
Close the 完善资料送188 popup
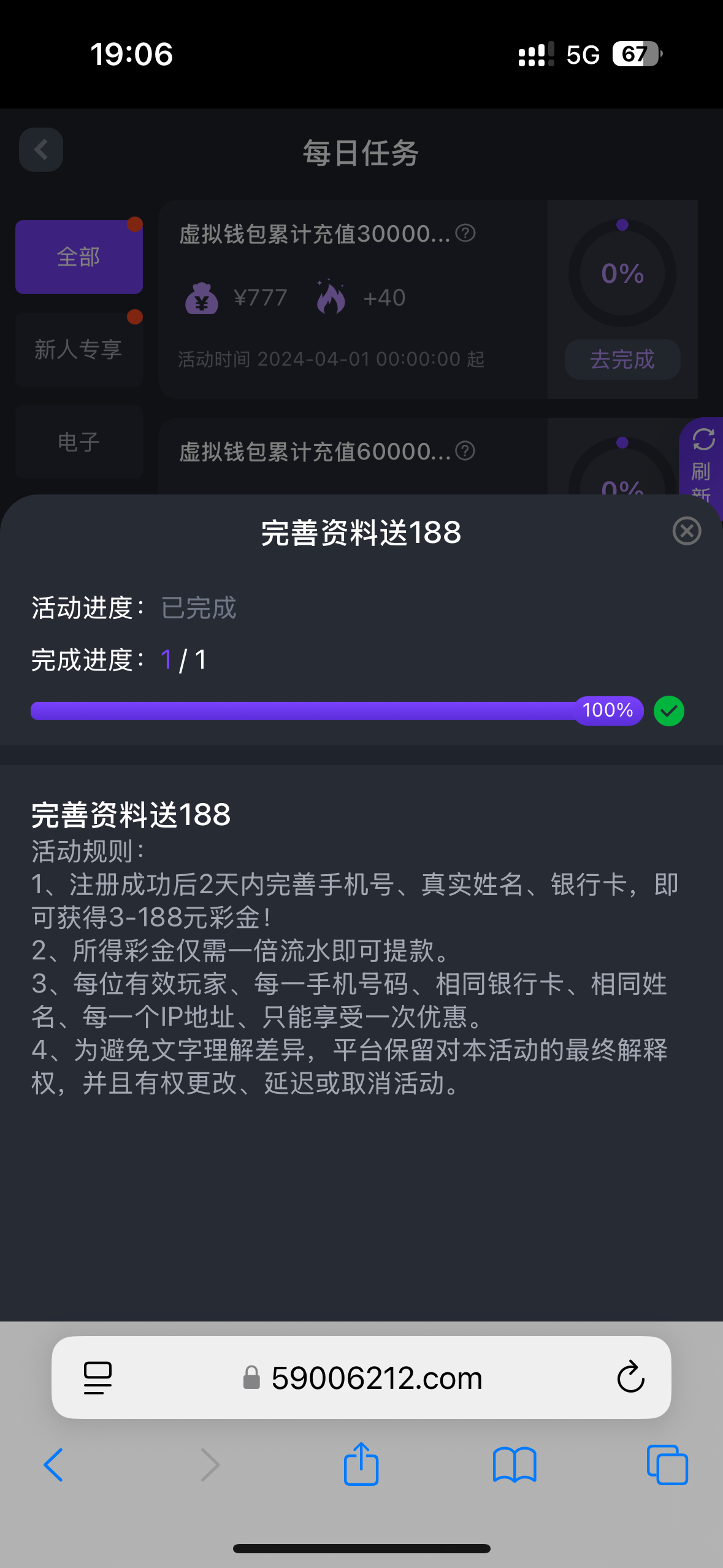(686, 531)
